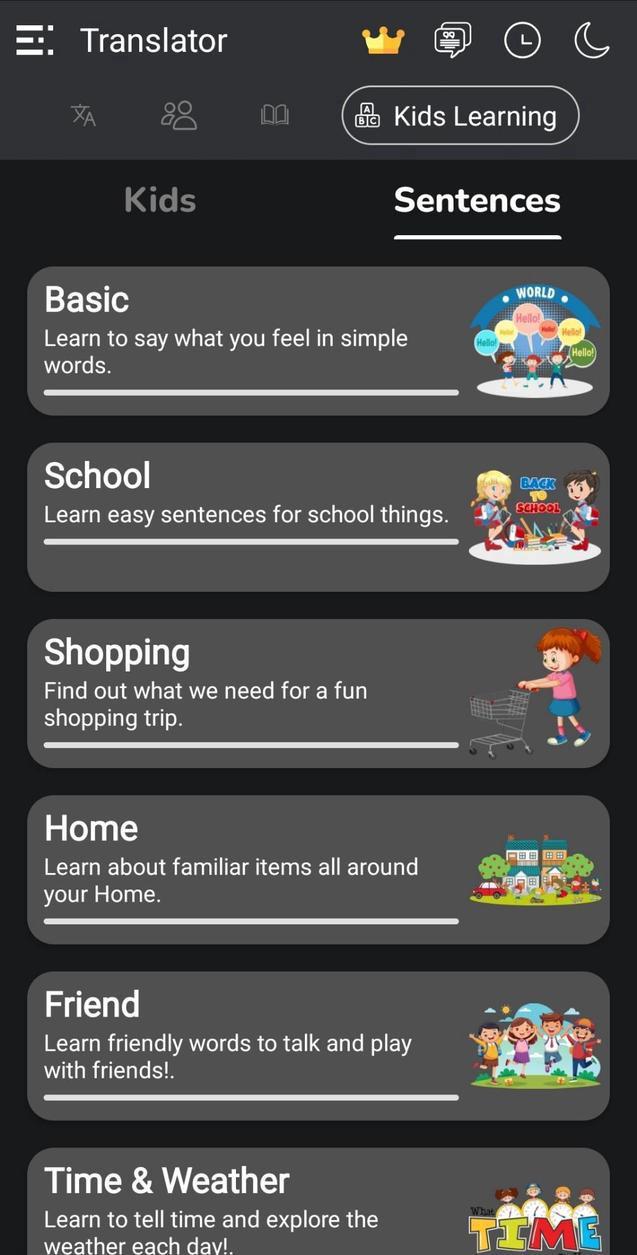Open the conversation chat icon
This screenshot has width=637, height=1255.
tap(452, 41)
